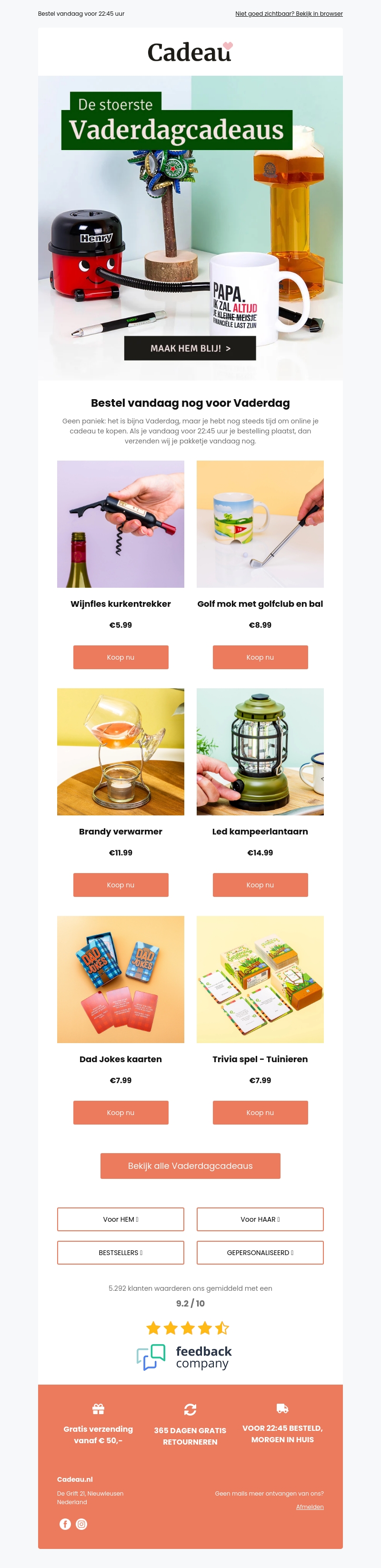The image size is (381, 1568).
Task: Open the Instagram icon in footer
Action: 81,1524
